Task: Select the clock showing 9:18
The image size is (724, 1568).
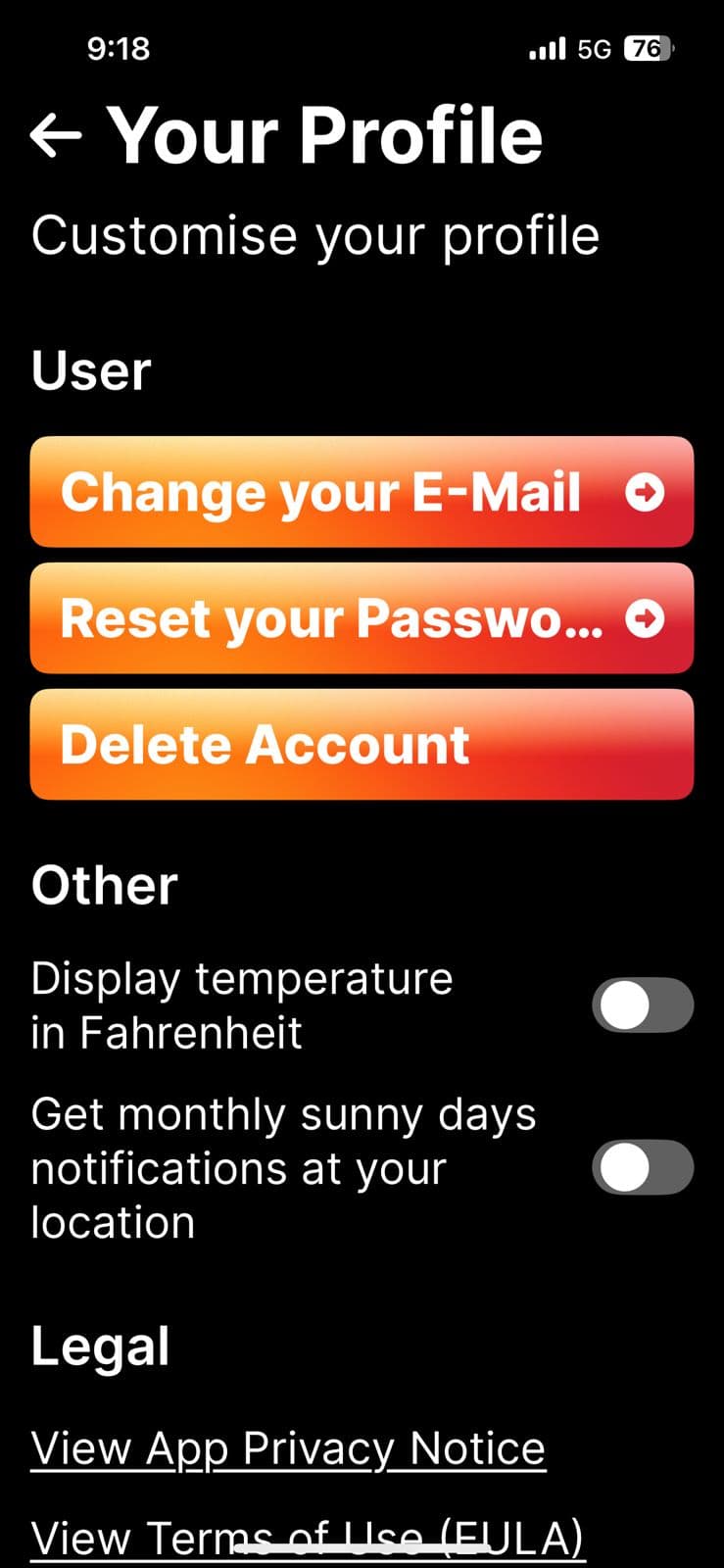Action: click(119, 48)
